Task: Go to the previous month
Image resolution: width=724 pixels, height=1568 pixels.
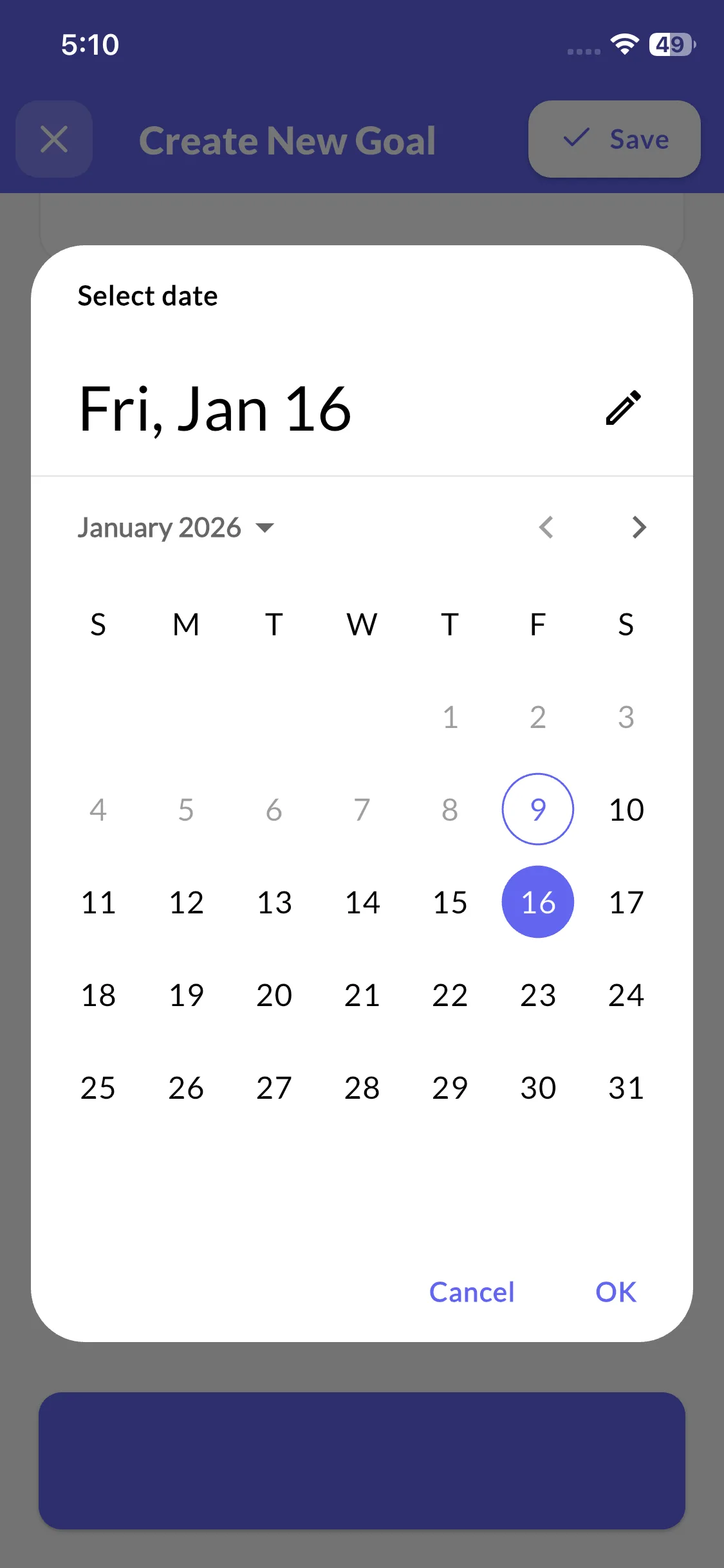Action: click(546, 528)
